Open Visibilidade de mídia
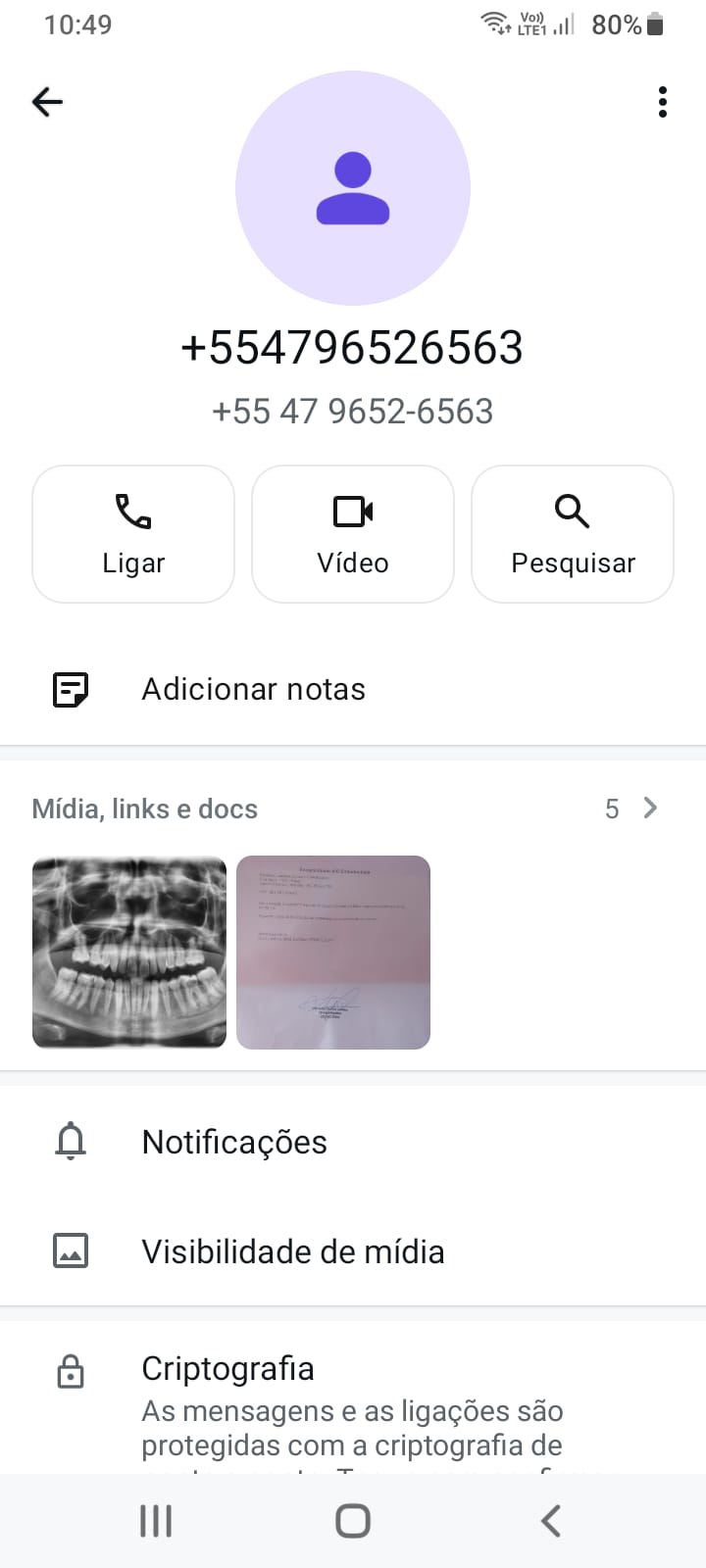The height and width of the screenshot is (1568, 706). tap(292, 1252)
